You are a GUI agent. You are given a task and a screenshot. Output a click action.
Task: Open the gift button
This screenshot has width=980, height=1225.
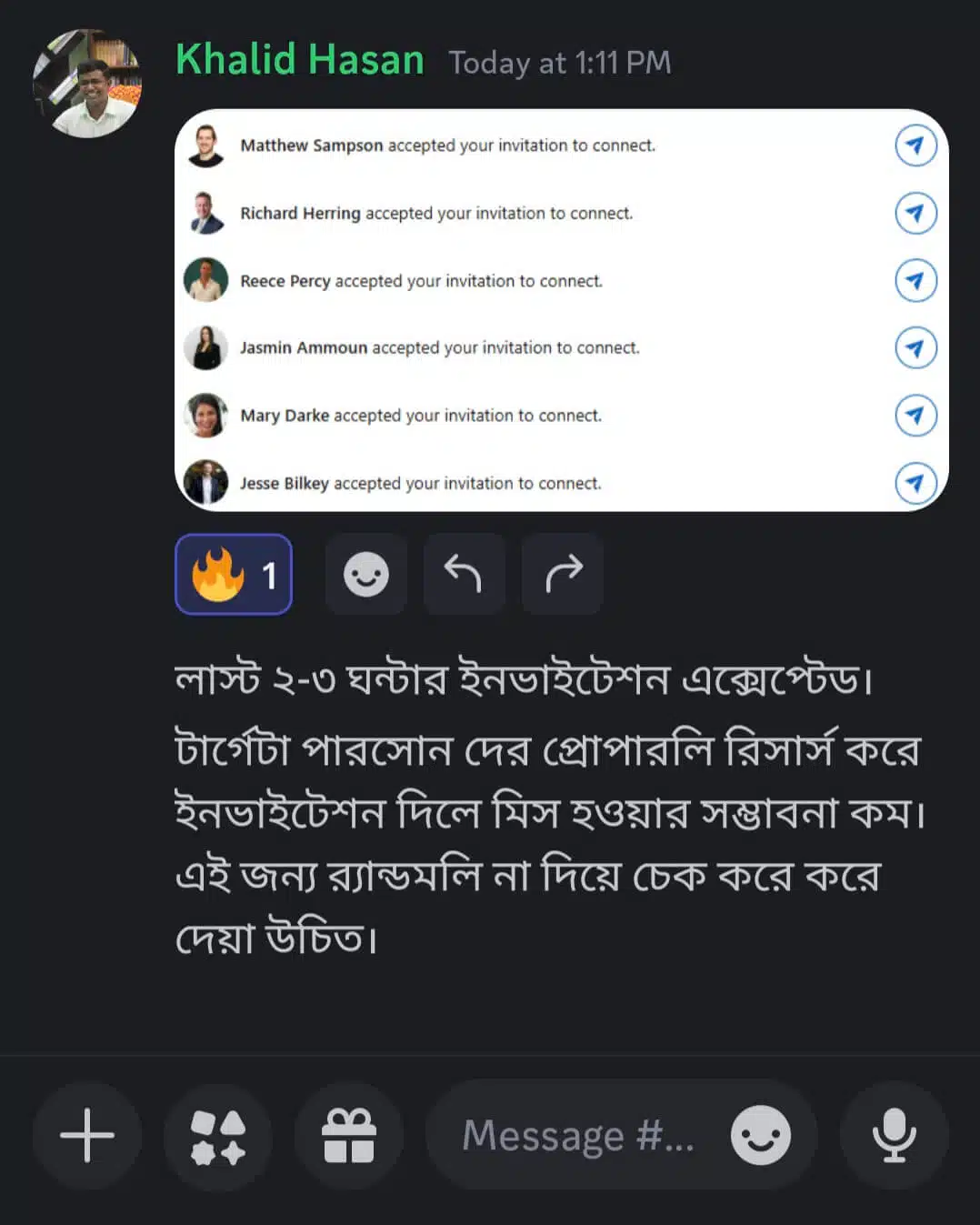tap(349, 1137)
